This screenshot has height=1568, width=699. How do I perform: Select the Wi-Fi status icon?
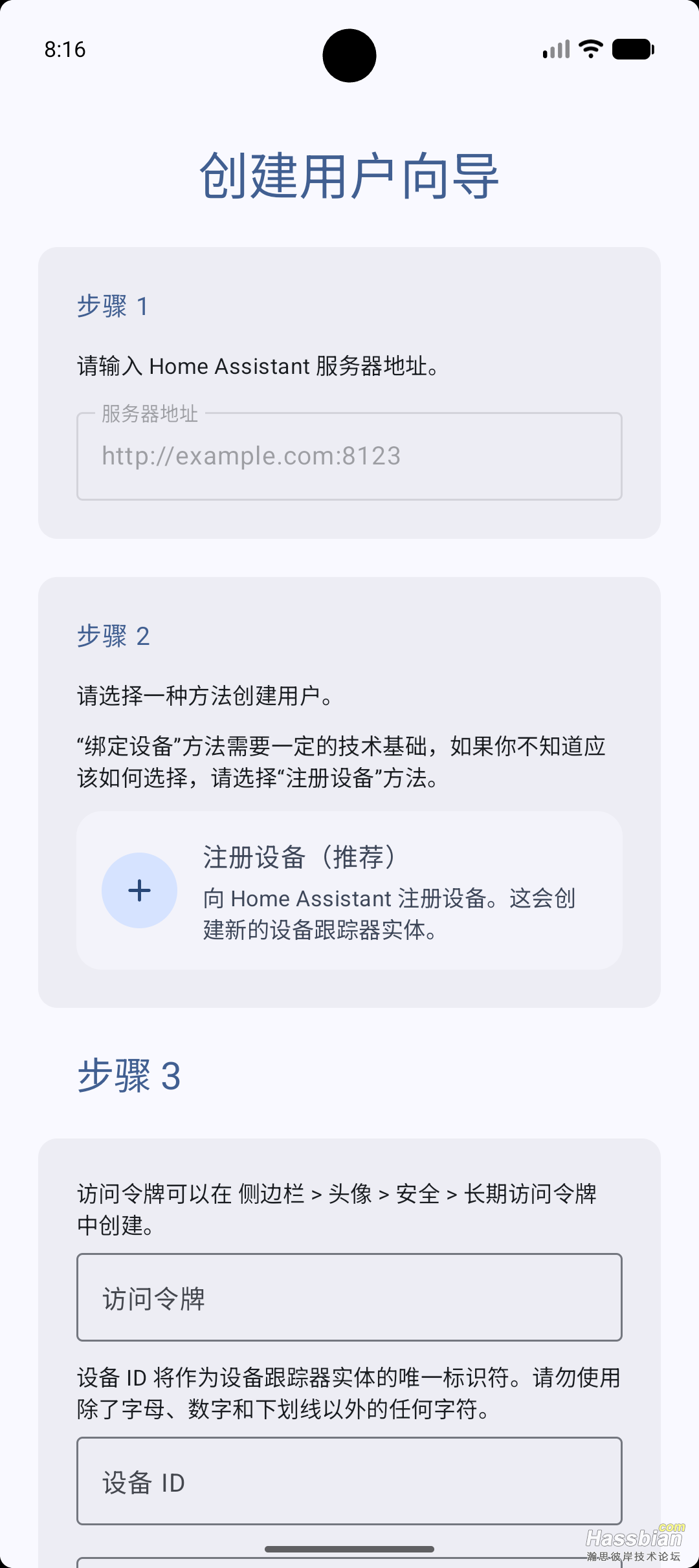pos(590,49)
